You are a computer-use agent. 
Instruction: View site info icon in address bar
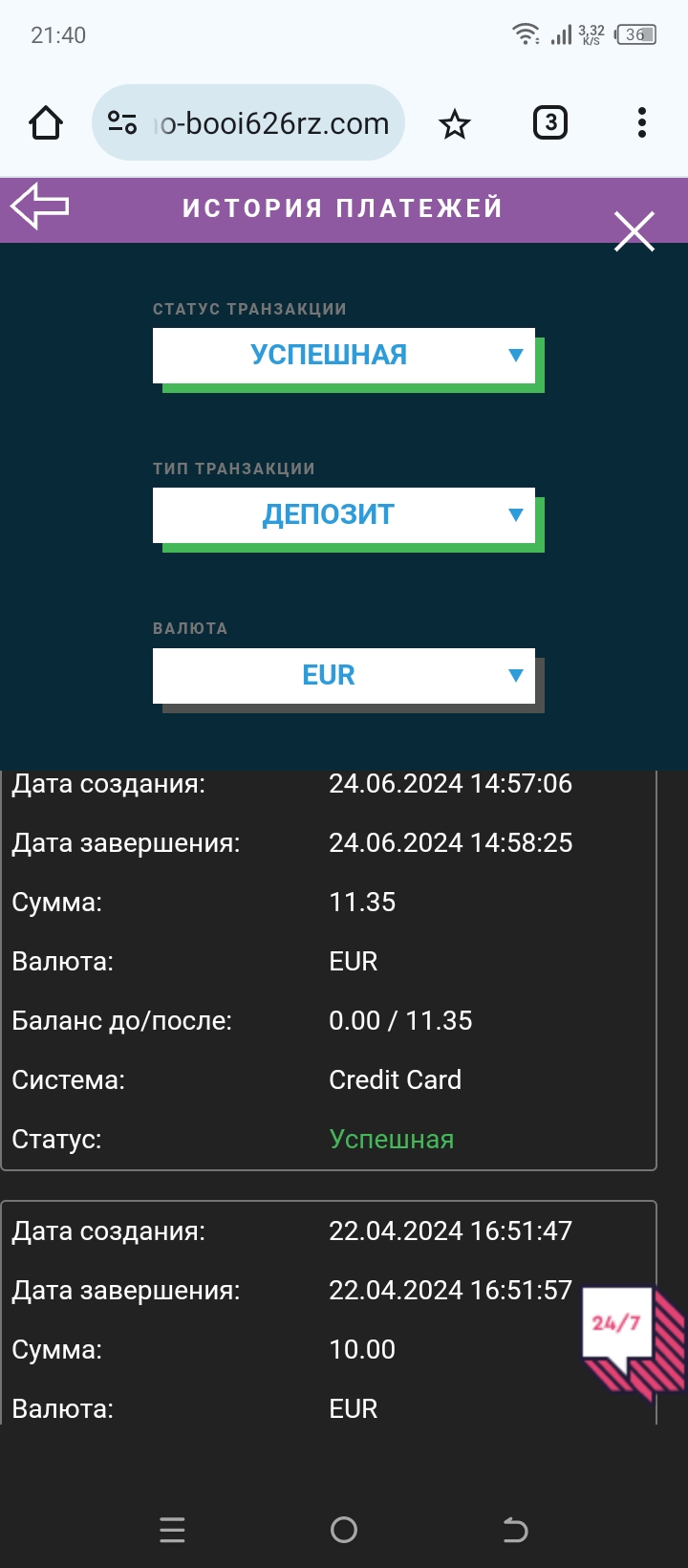[x=122, y=123]
